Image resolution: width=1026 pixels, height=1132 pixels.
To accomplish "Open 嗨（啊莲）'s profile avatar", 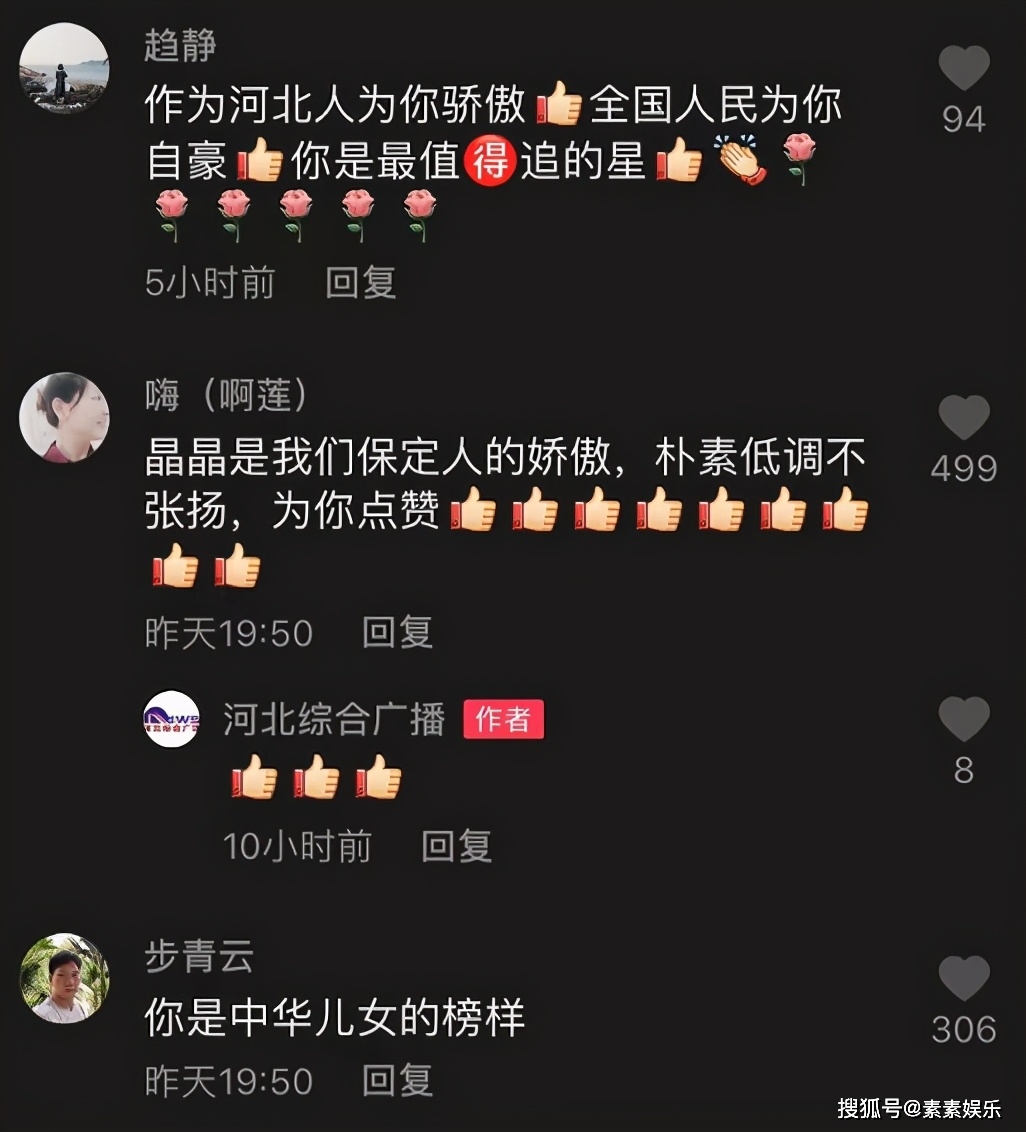I will (x=65, y=417).
